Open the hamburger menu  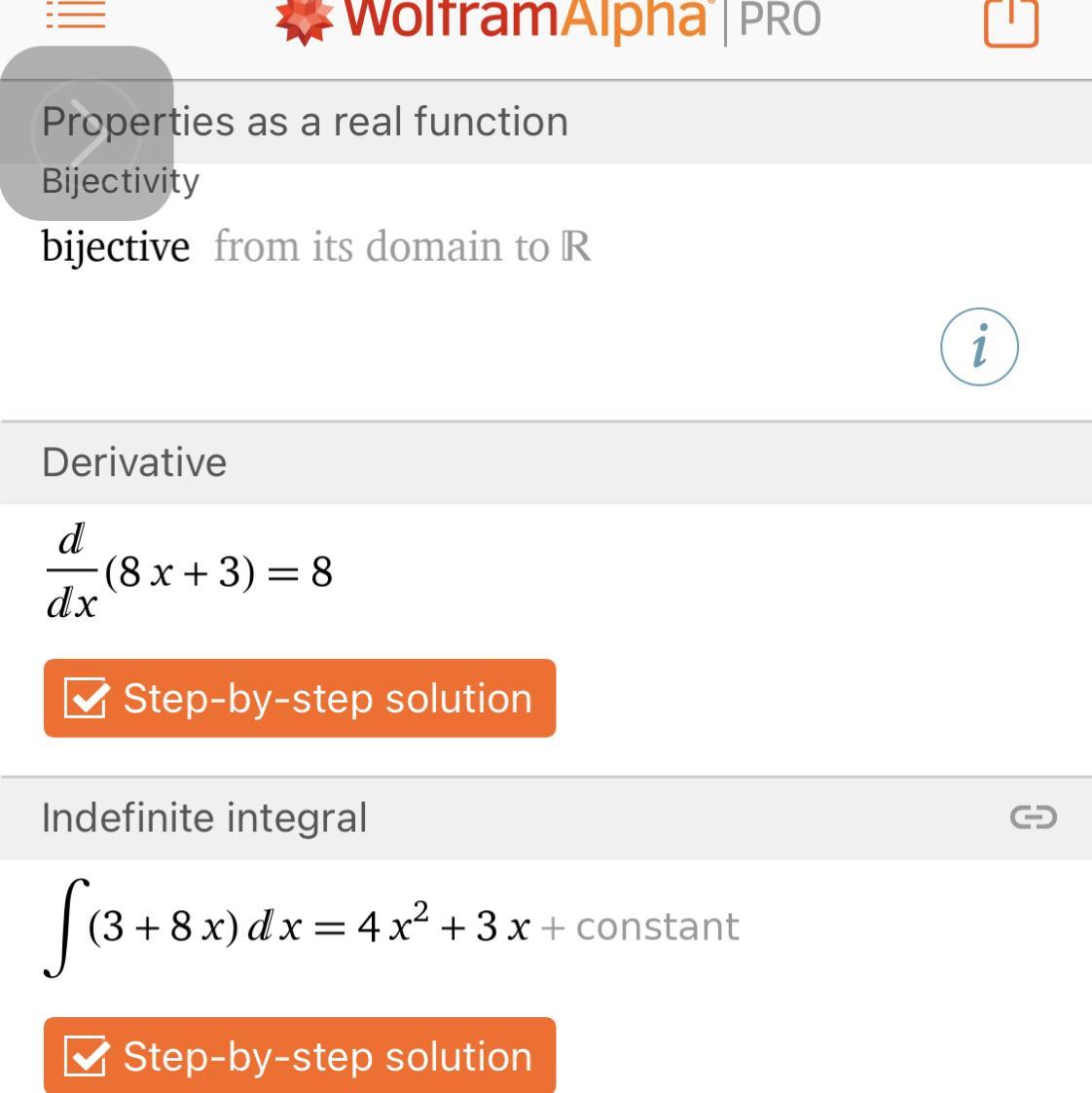[75, 14]
